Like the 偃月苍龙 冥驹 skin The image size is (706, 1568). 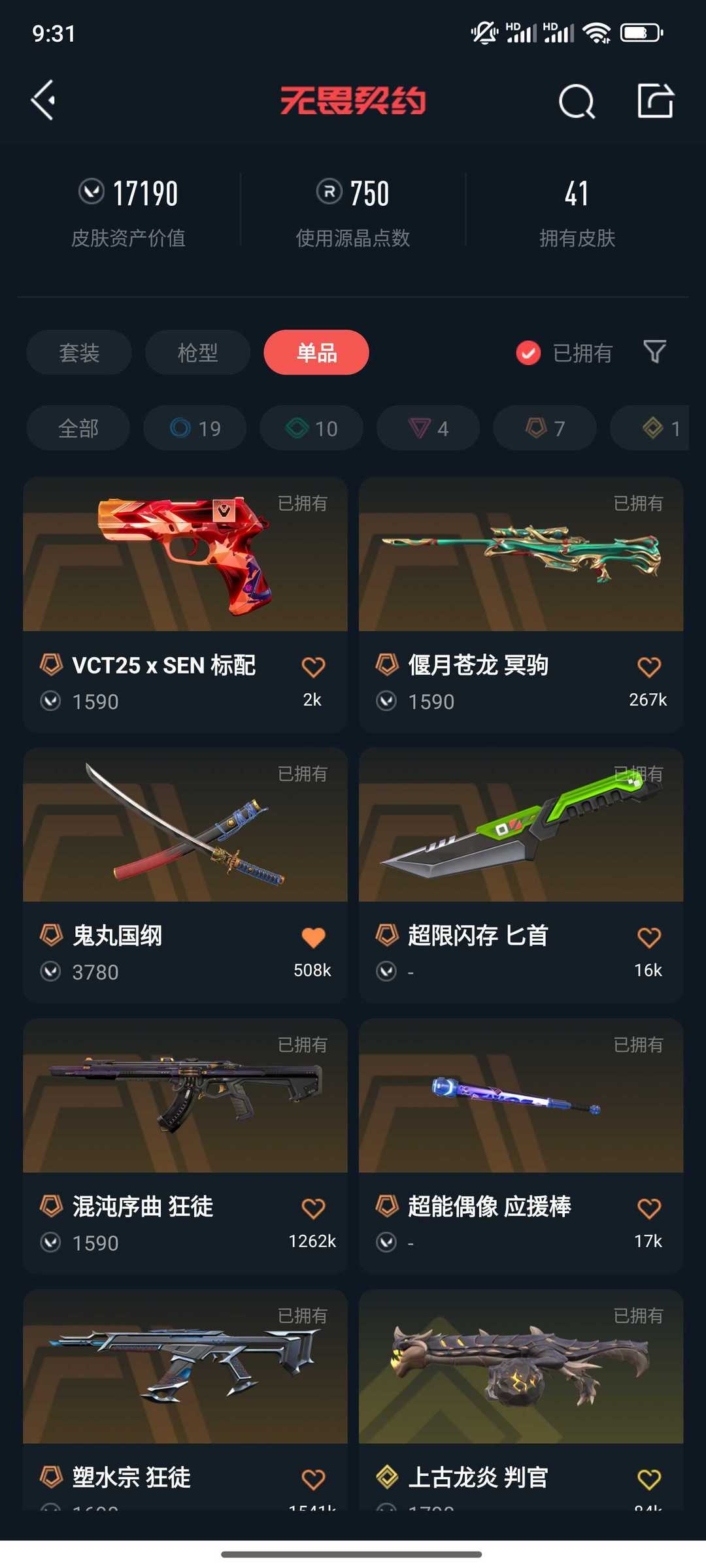649,667
